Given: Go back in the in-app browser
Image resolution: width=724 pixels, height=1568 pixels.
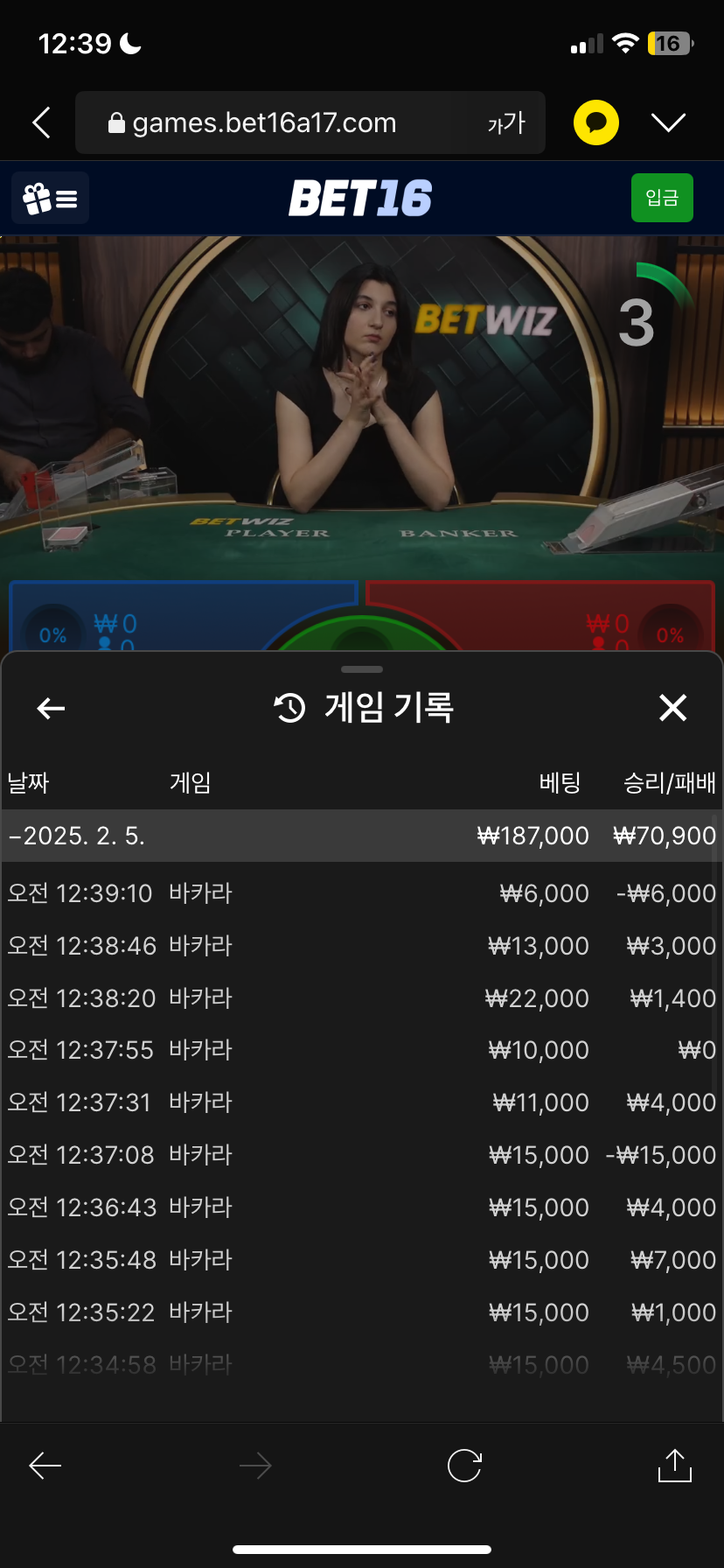Looking at the screenshot, I should 41,122.
